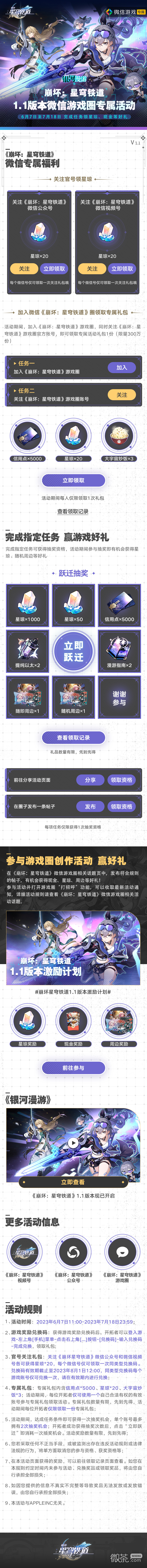Follow the 微信公众号 in its reward card
Screen dimensions: 147x1568
24,268
